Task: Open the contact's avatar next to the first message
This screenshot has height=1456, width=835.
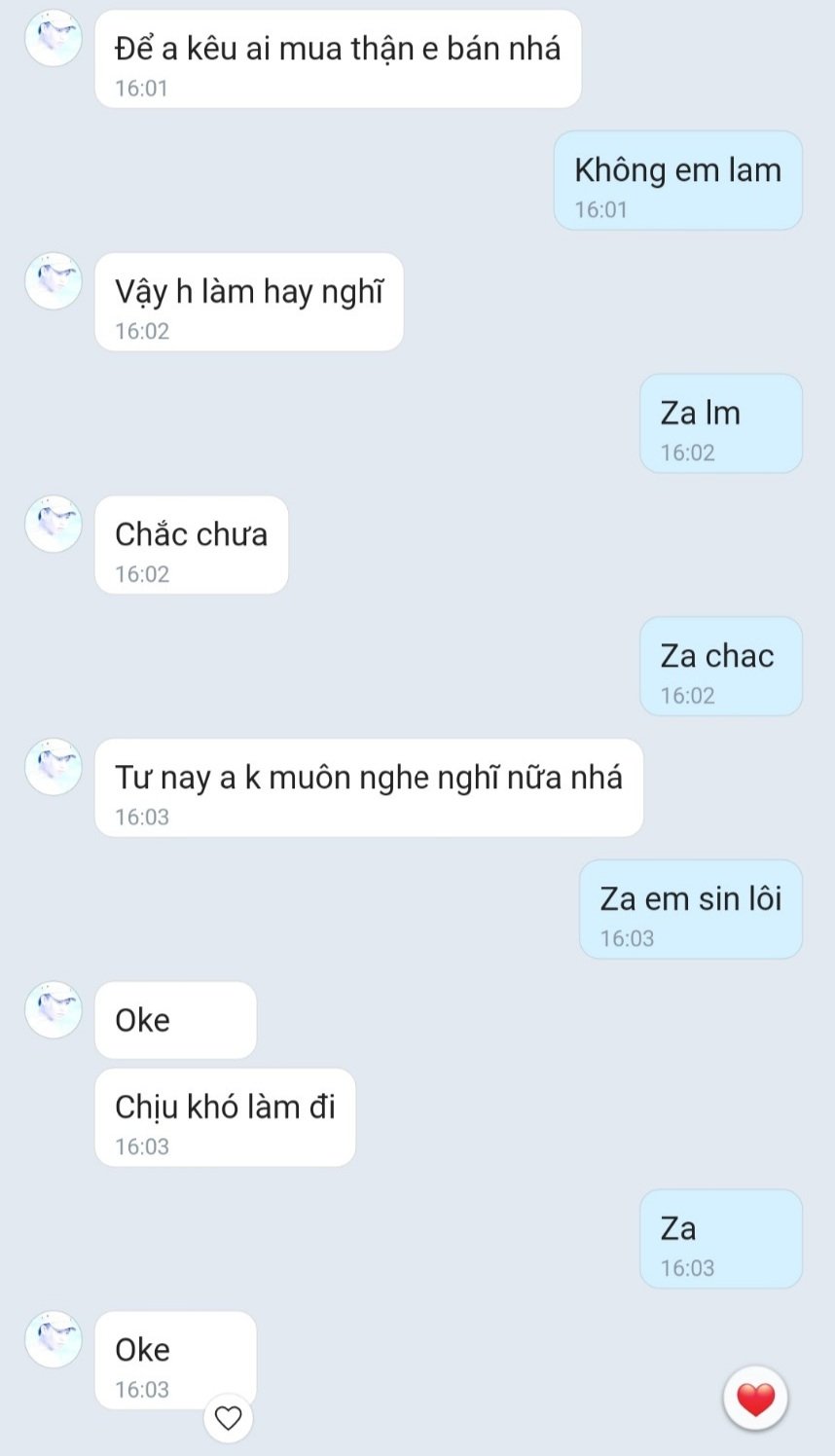Action: [x=54, y=39]
